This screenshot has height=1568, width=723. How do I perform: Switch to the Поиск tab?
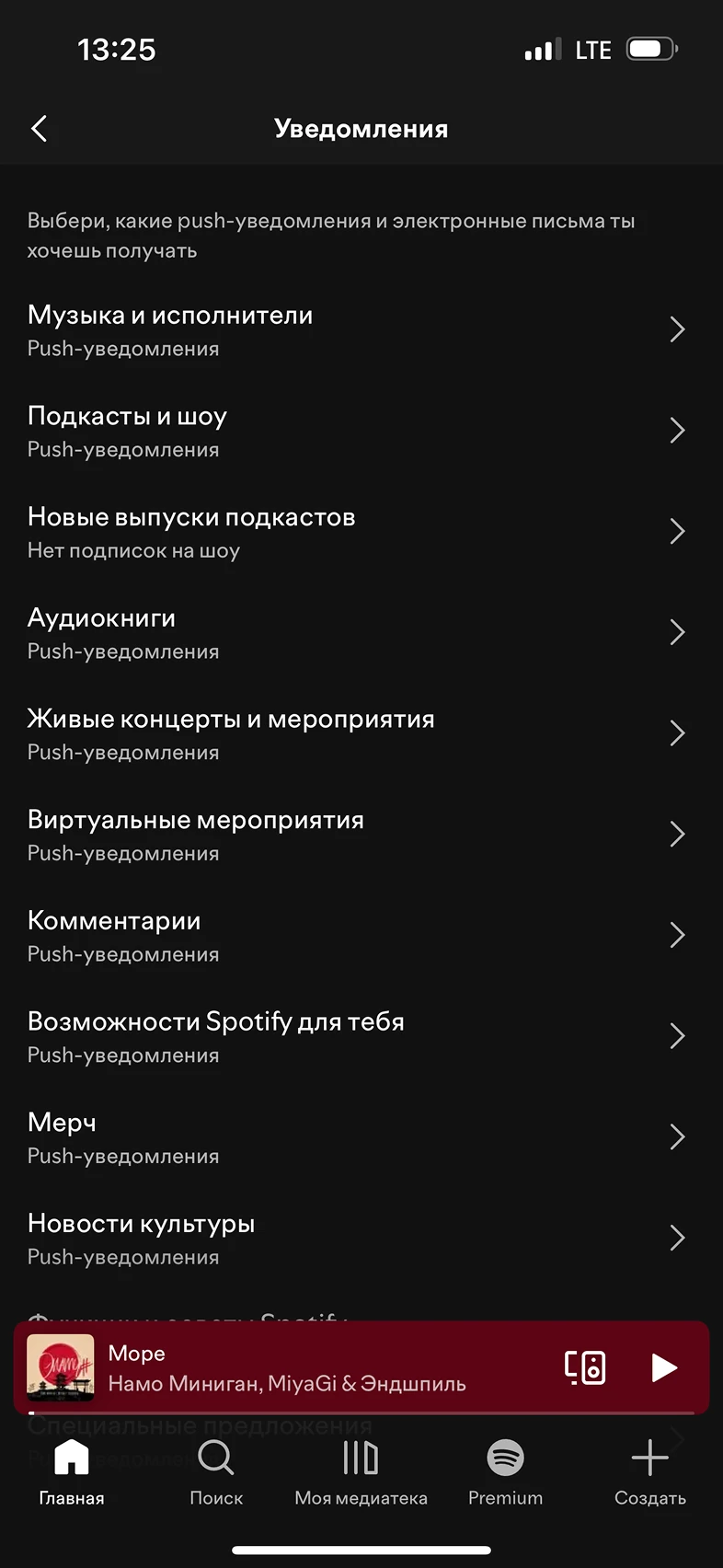[x=216, y=1472]
